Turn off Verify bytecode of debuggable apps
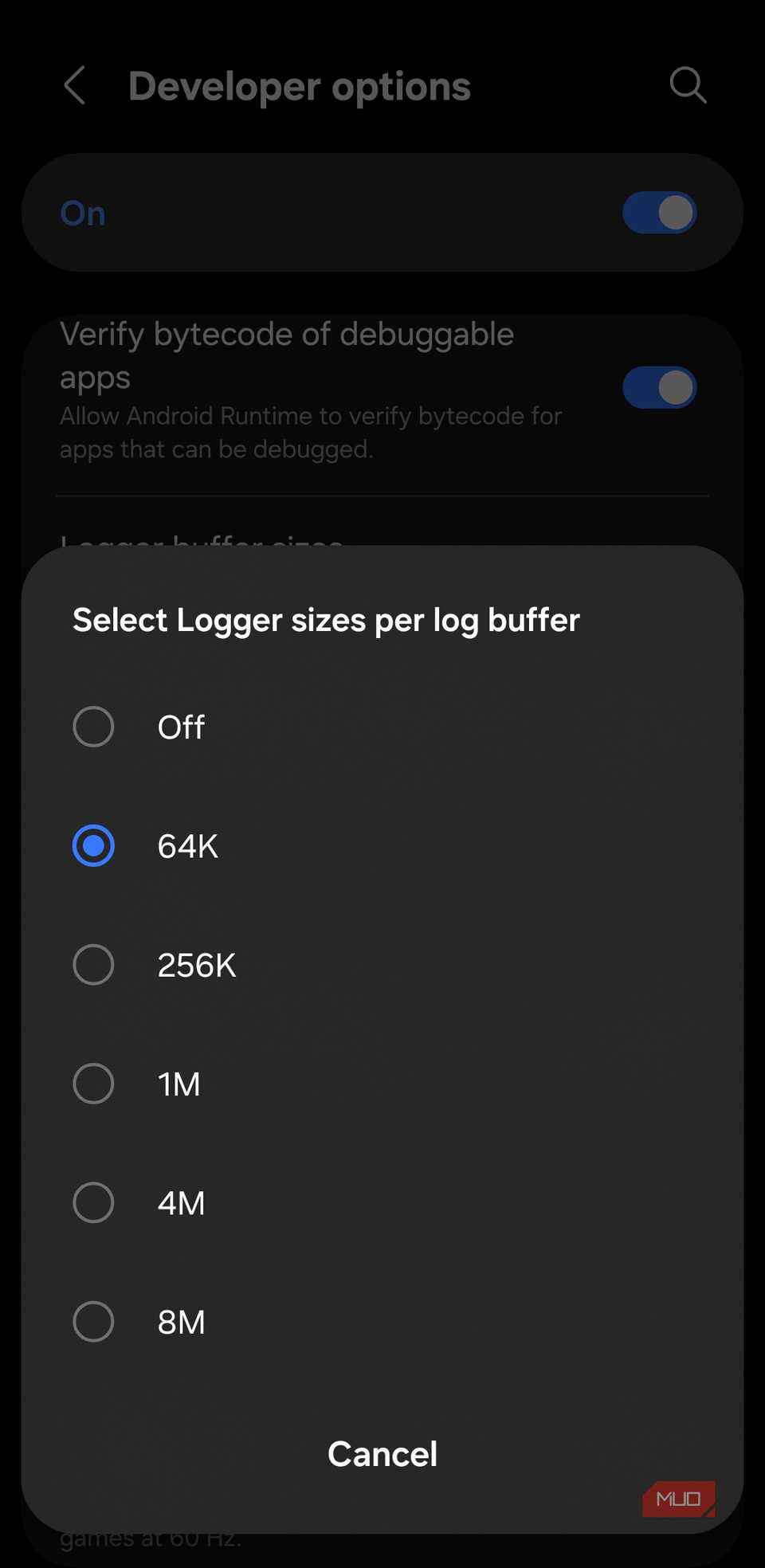Image resolution: width=765 pixels, height=1568 pixels. 659,387
